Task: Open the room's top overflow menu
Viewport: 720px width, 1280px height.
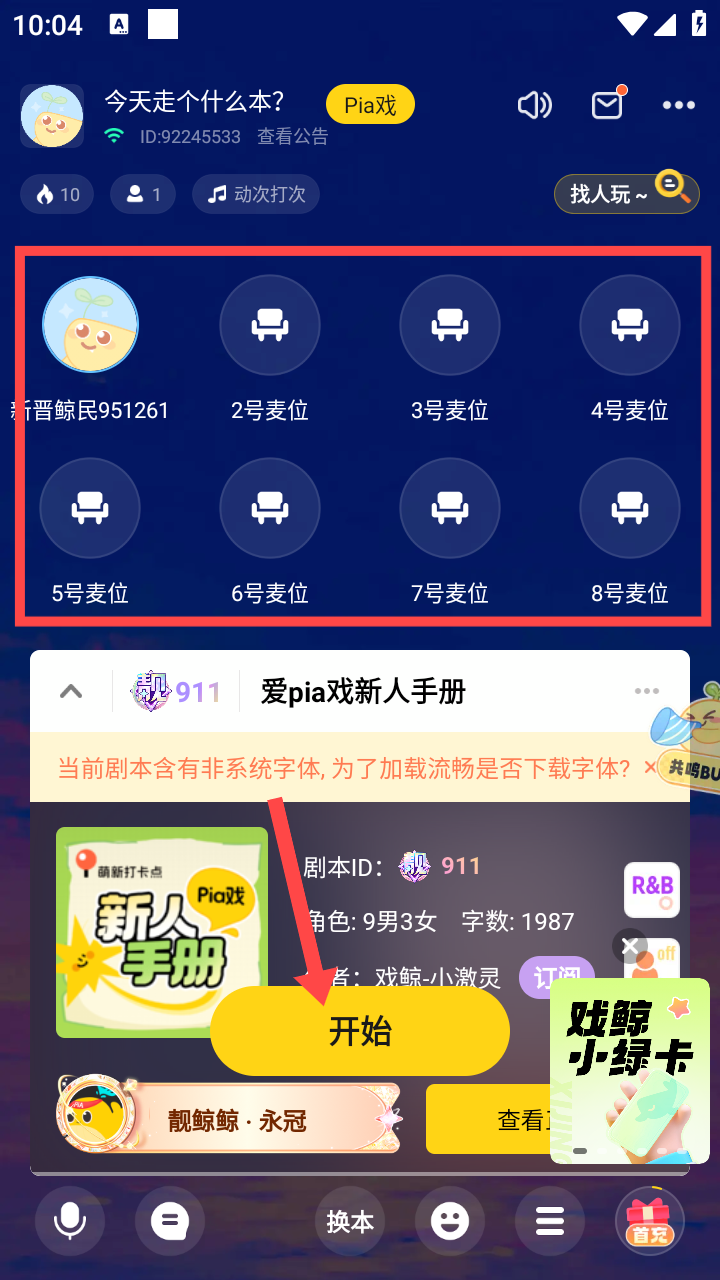Action: tap(678, 105)
